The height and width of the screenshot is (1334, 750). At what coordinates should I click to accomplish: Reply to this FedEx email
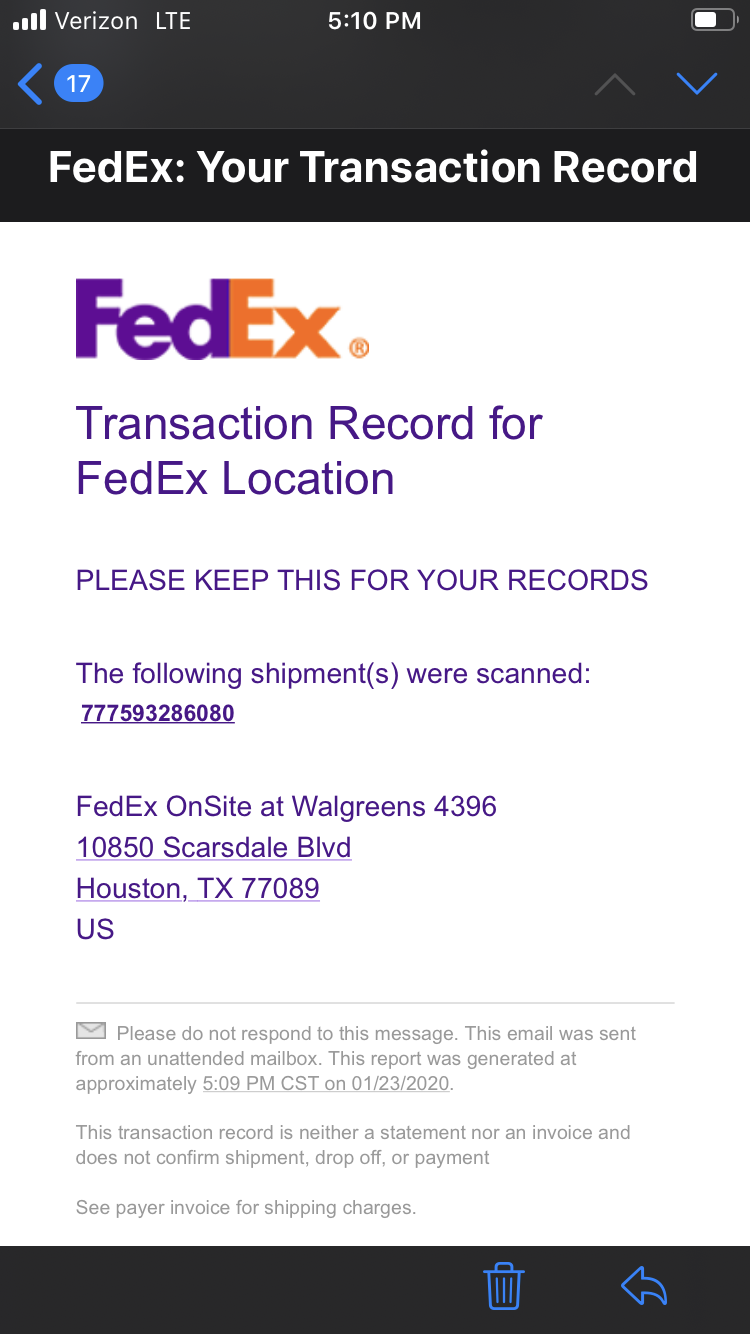[644, 1286]
